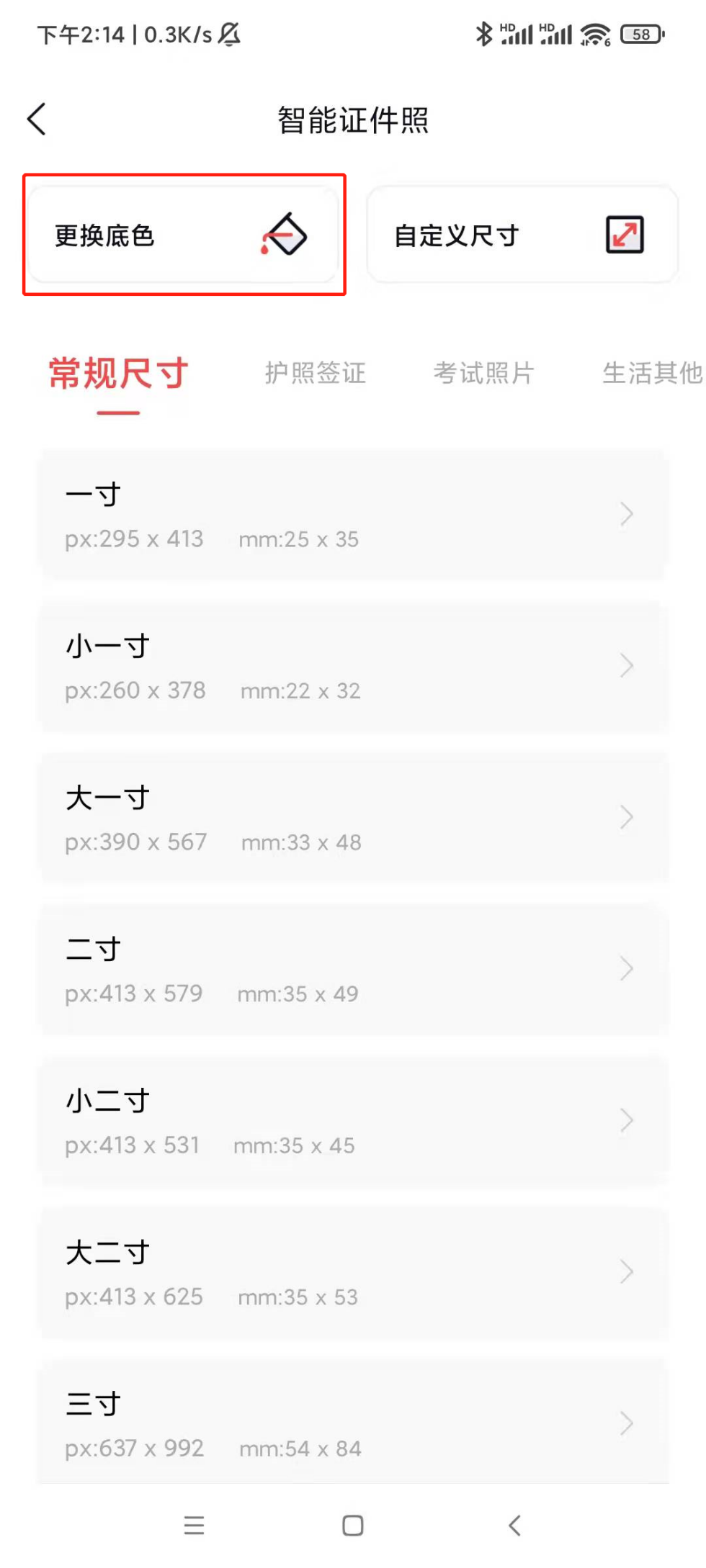Open the 二寸 size row
This screenshot has width=706, height=1568.
[x=353, y=970]
